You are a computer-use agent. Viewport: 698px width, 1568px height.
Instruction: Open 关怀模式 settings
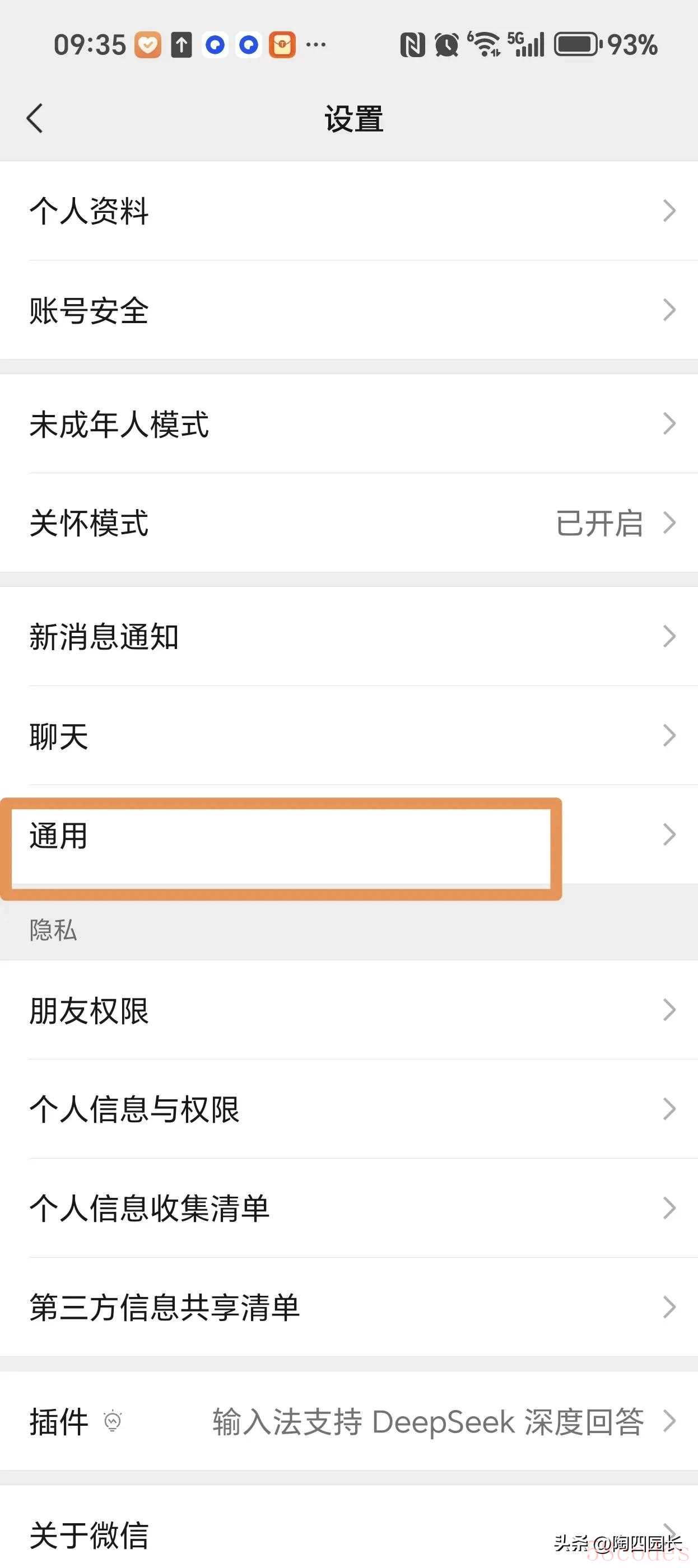click(x=349, y=523)
